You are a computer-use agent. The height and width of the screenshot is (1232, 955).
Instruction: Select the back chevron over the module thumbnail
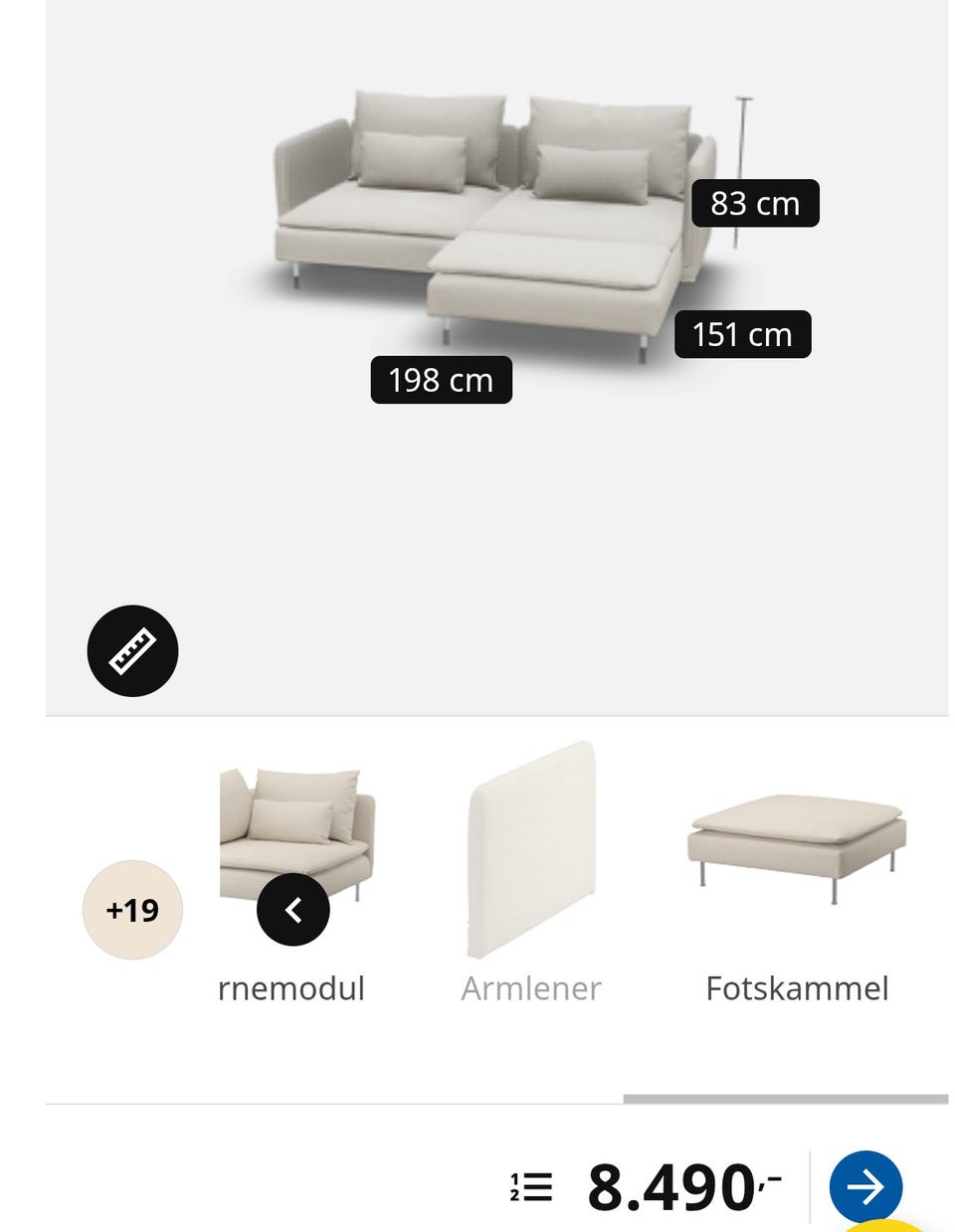293,909
